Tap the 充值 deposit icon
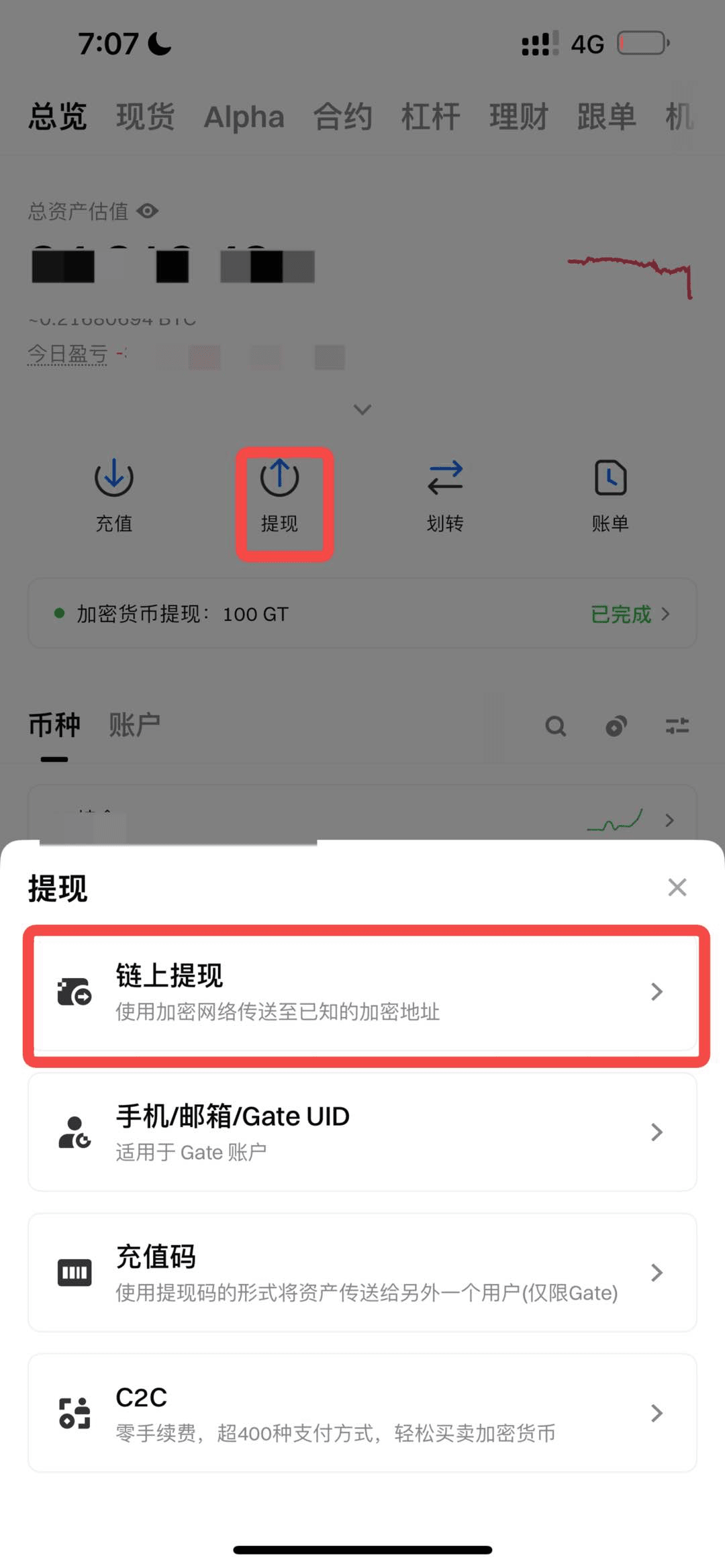725x1568 pixels. point(113,479)
